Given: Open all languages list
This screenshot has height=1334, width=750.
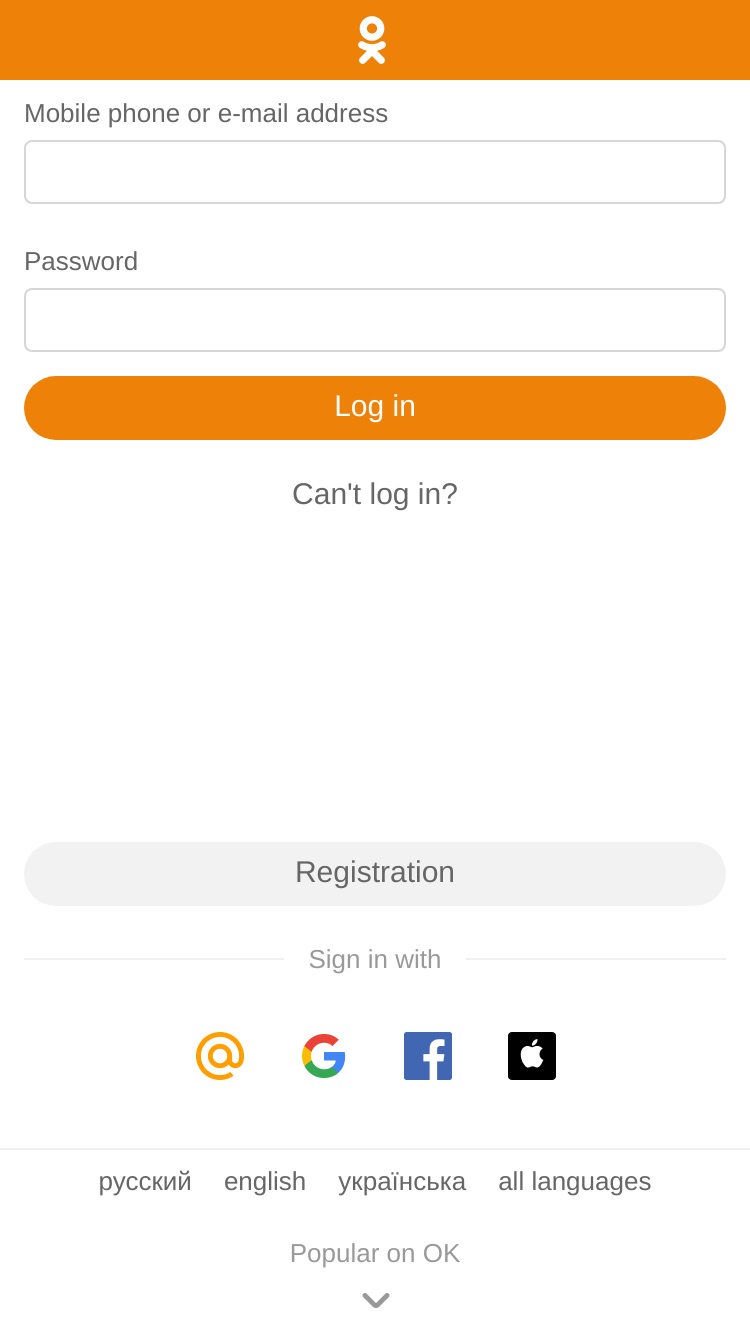Looking at the screenshot, I should [575, 1181].
